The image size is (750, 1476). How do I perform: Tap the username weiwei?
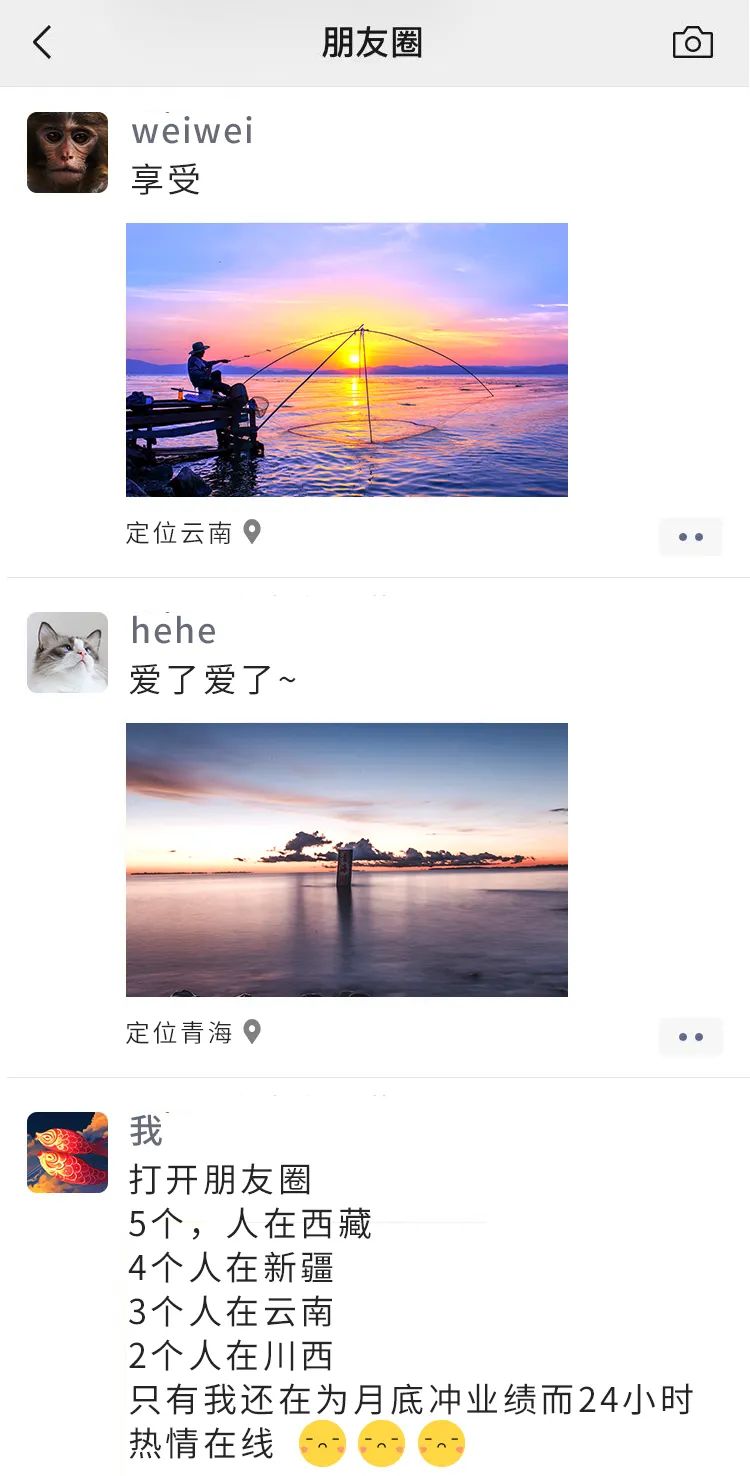coord(191,130)
